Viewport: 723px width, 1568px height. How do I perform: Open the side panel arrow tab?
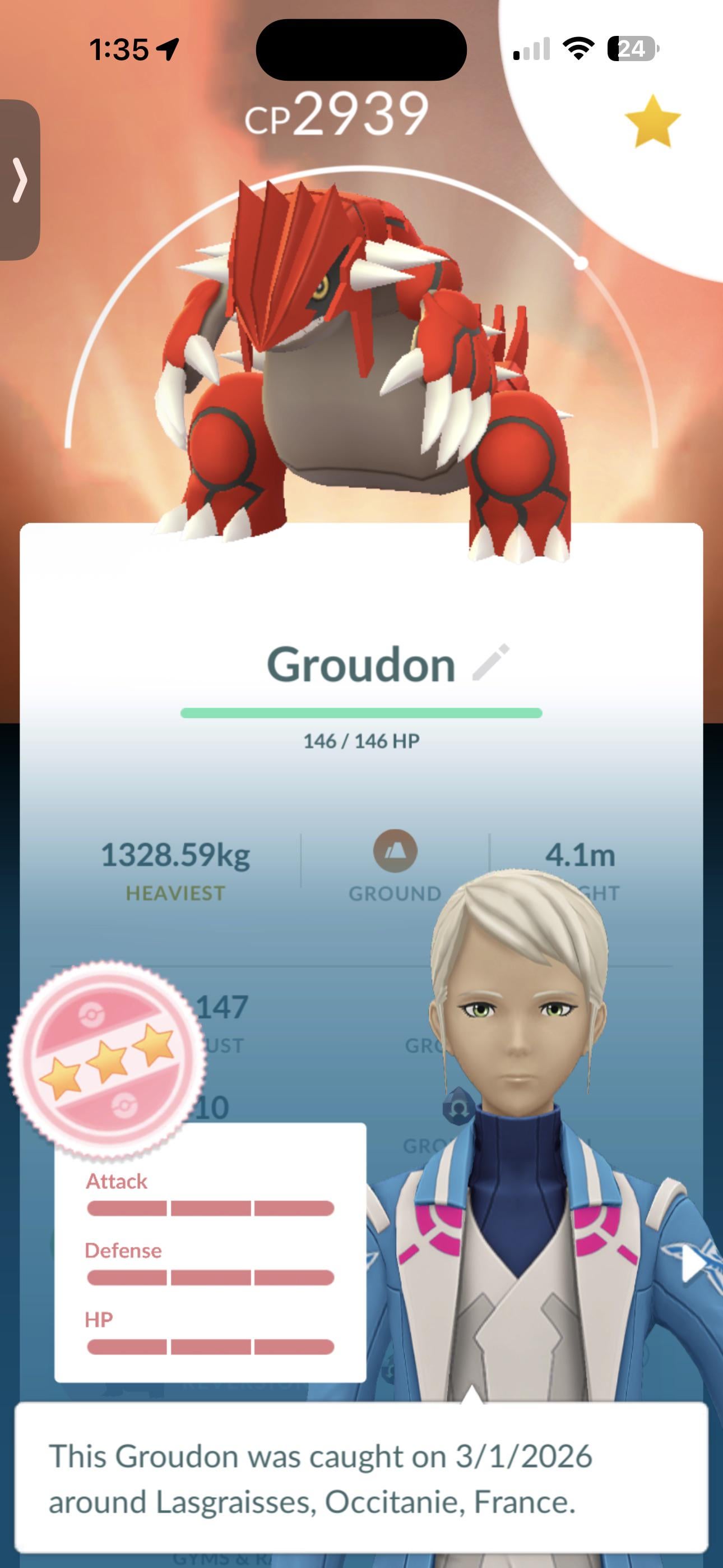pyautogui.click(x=20, y=179)
